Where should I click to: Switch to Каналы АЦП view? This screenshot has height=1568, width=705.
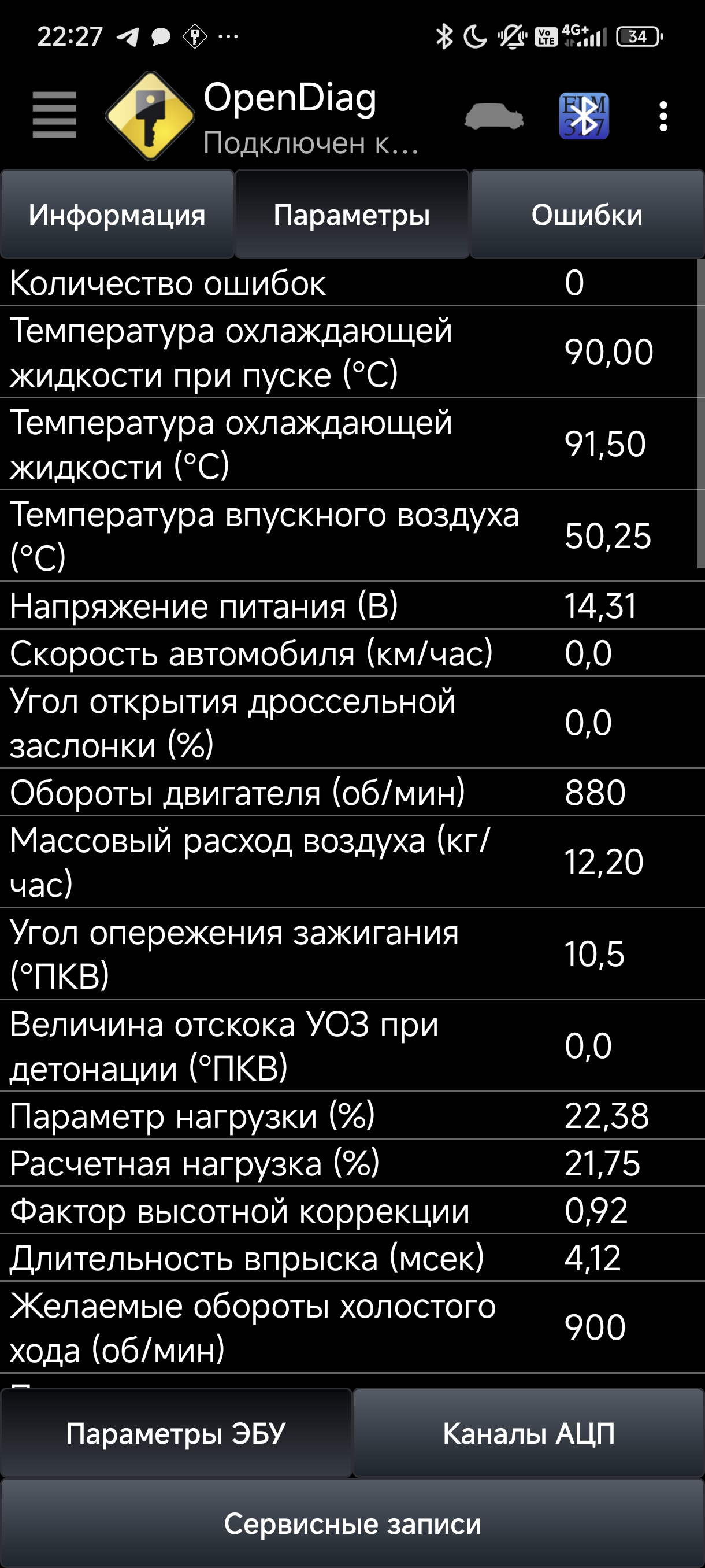[529, 1432]
